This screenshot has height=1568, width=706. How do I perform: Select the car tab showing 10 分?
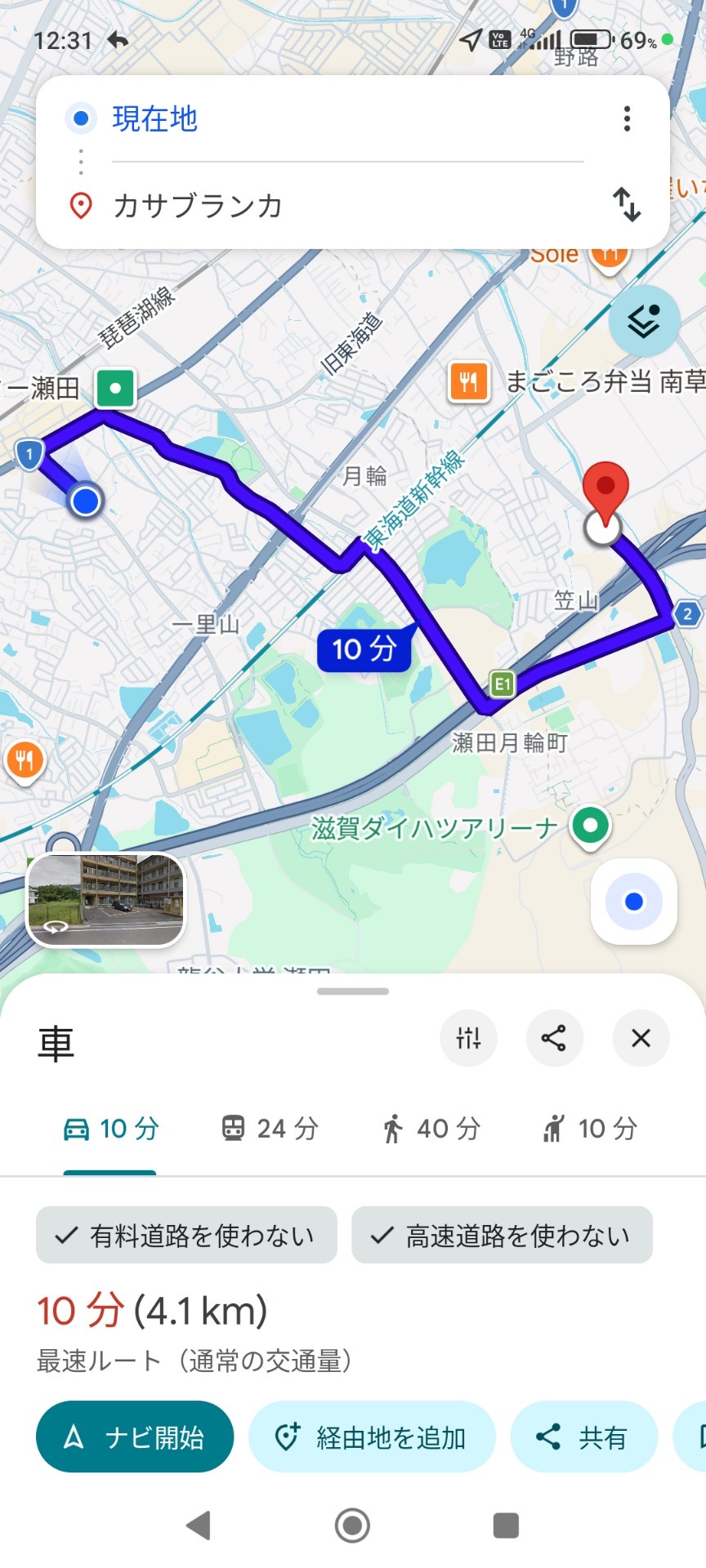111,1129
